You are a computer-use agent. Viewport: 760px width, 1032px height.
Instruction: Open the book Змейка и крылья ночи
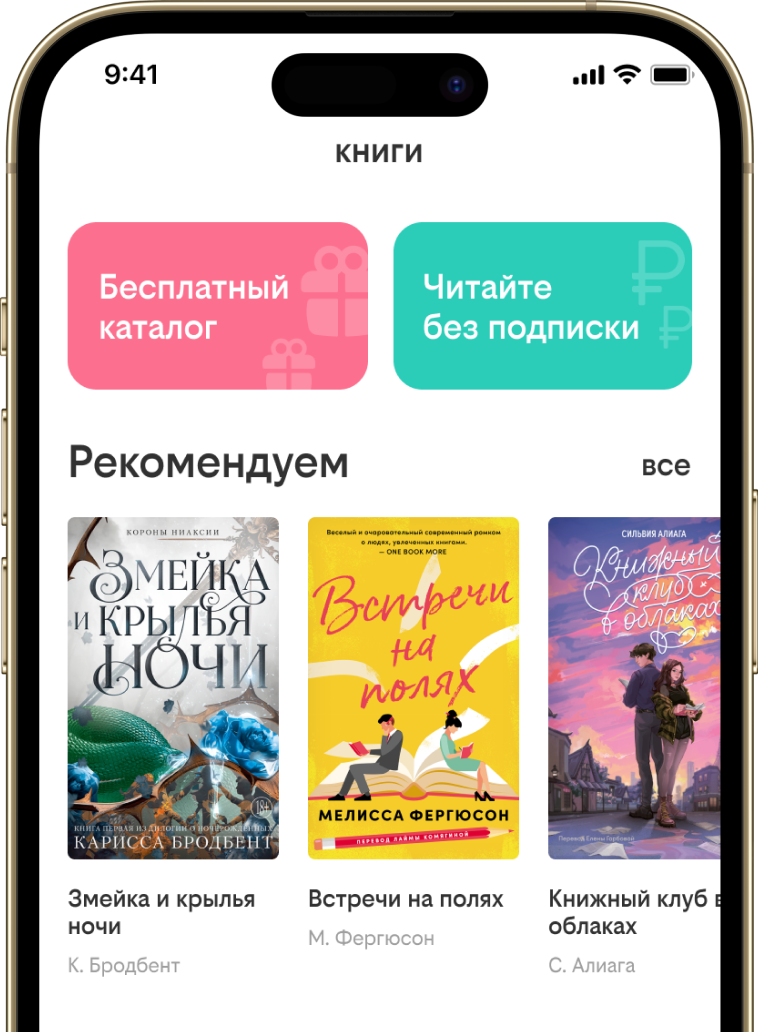[173, 688]
